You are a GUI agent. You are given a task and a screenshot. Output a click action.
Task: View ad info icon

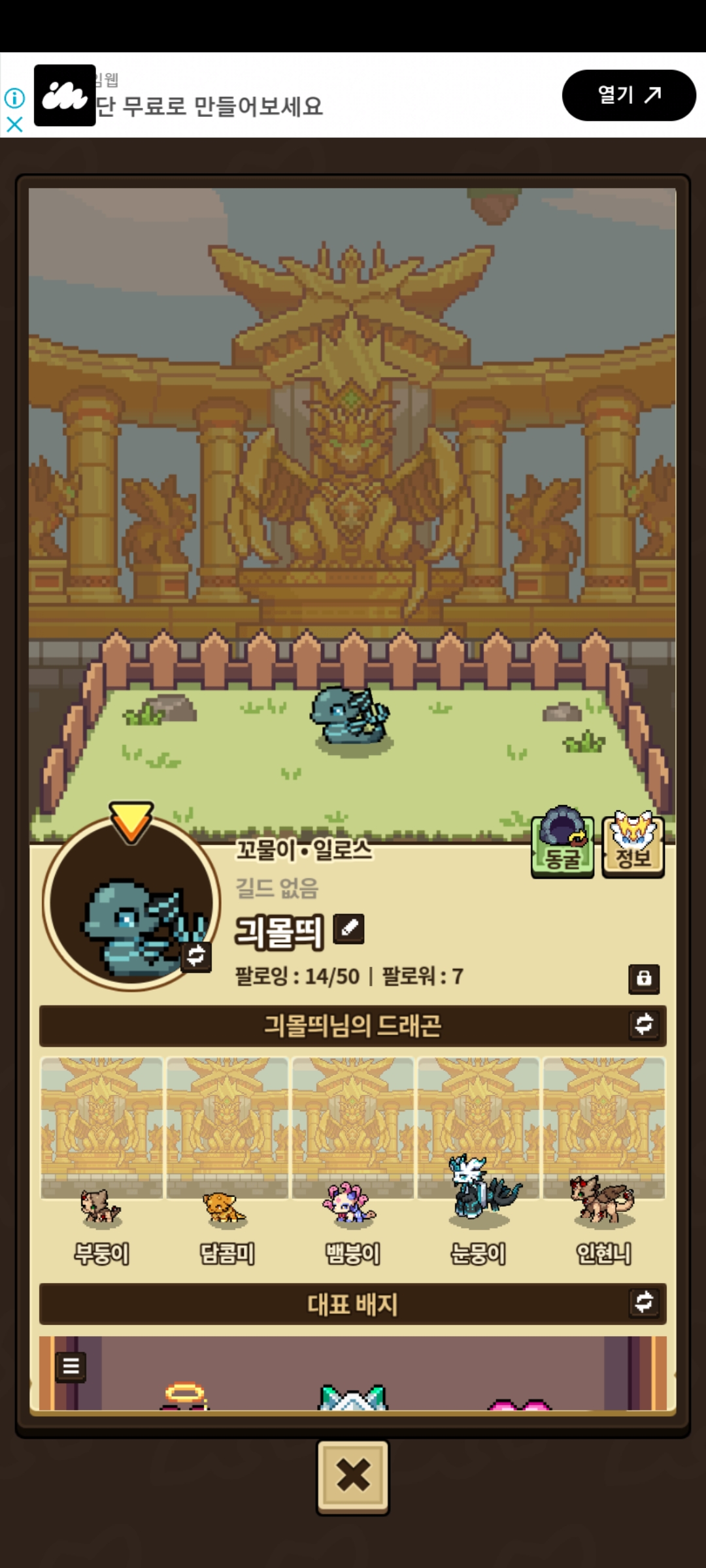pyautogui.click(x=14, y=98)
